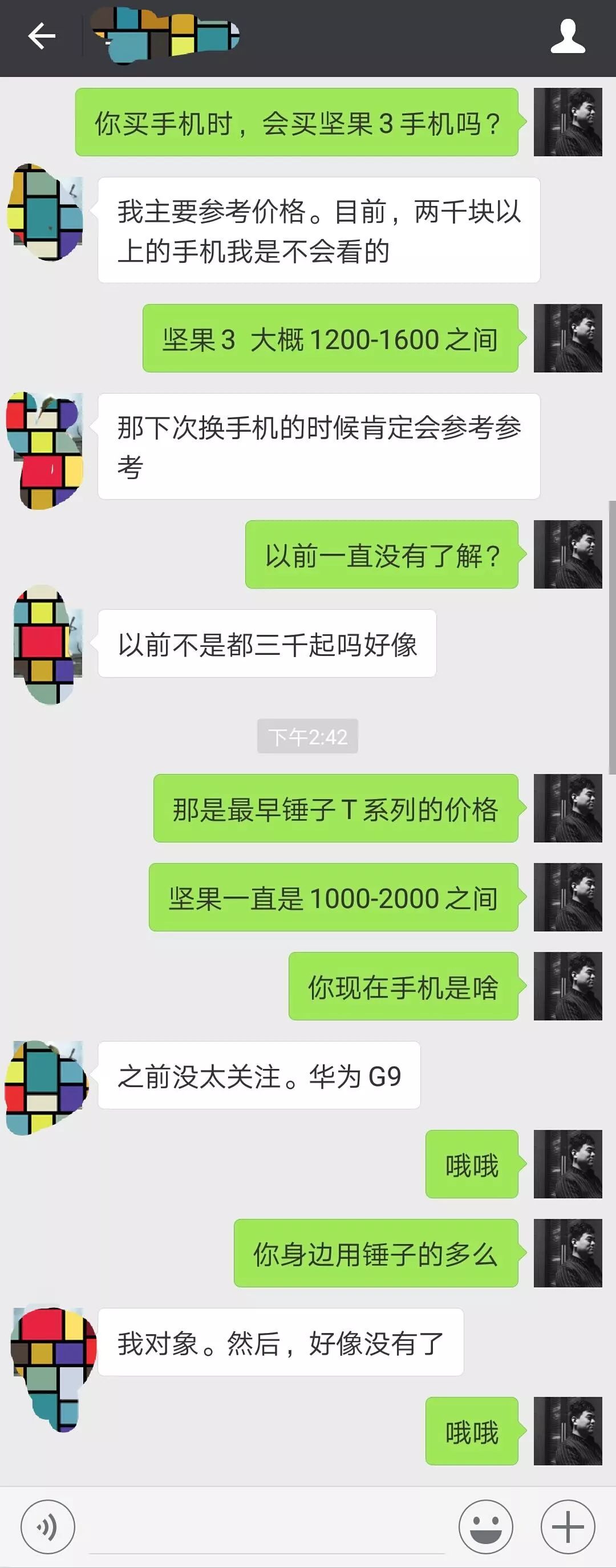
Task: Switch to voice message input
Action: point(47,1526)
